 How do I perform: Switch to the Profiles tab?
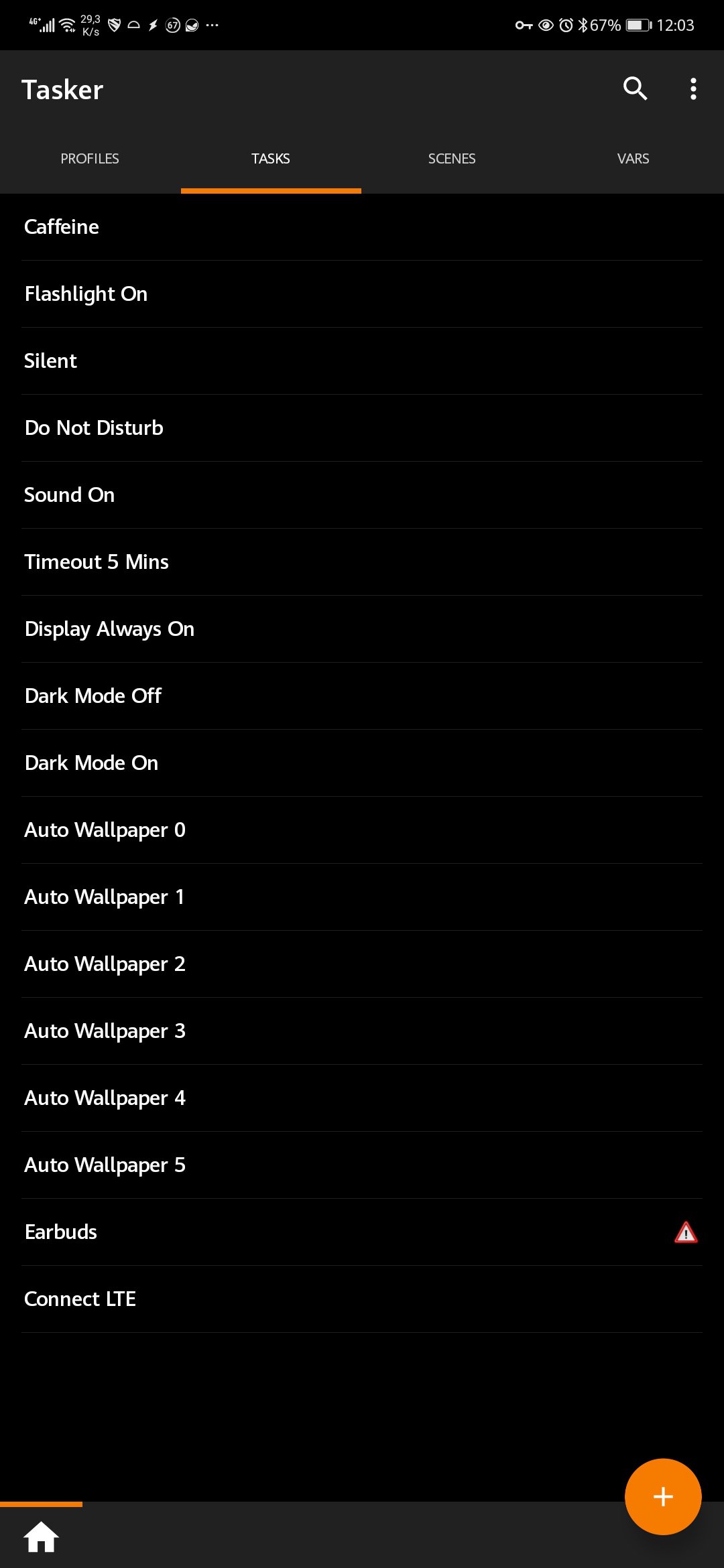(90, 159)
